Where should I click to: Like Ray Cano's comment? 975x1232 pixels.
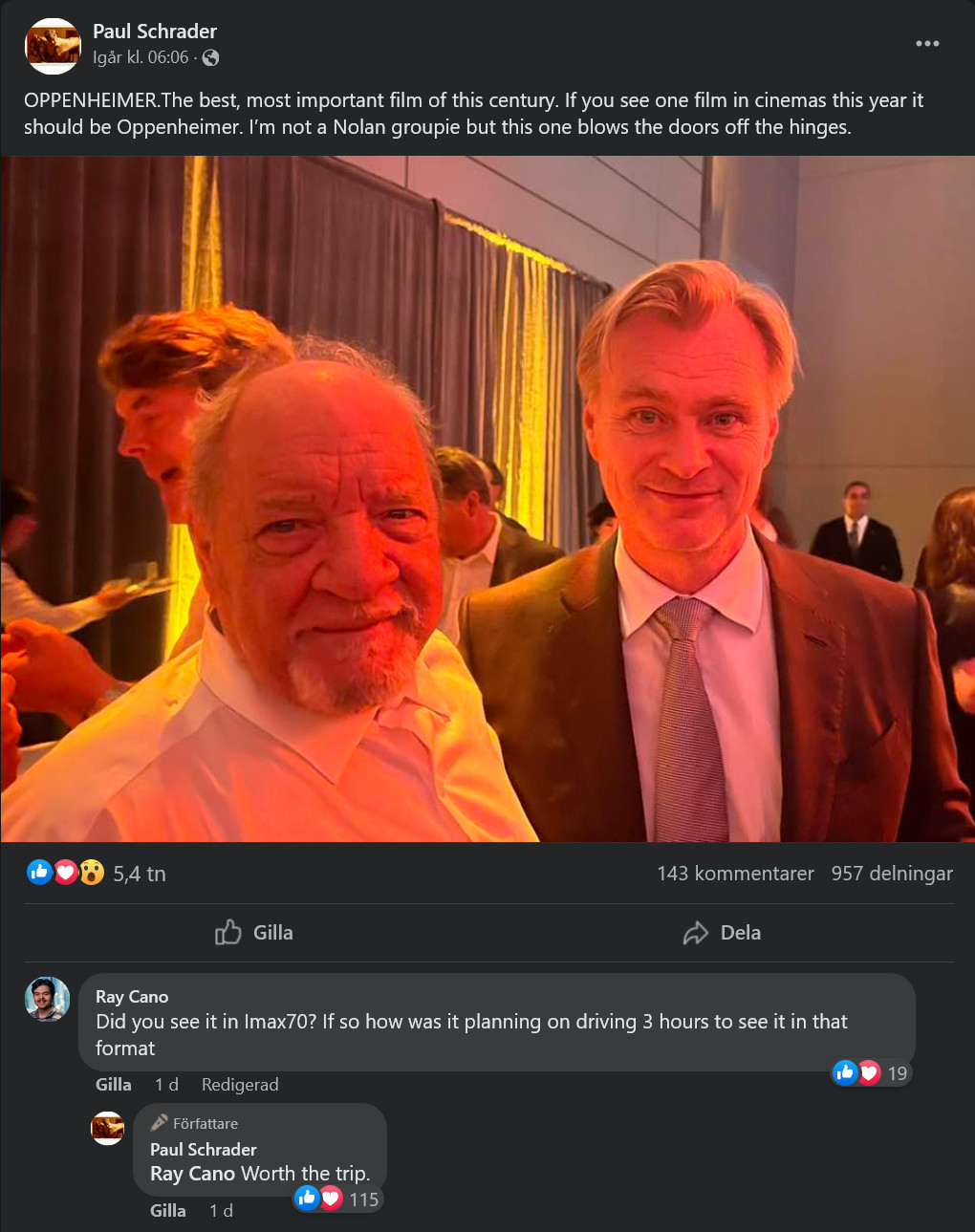pos(114,1085)
